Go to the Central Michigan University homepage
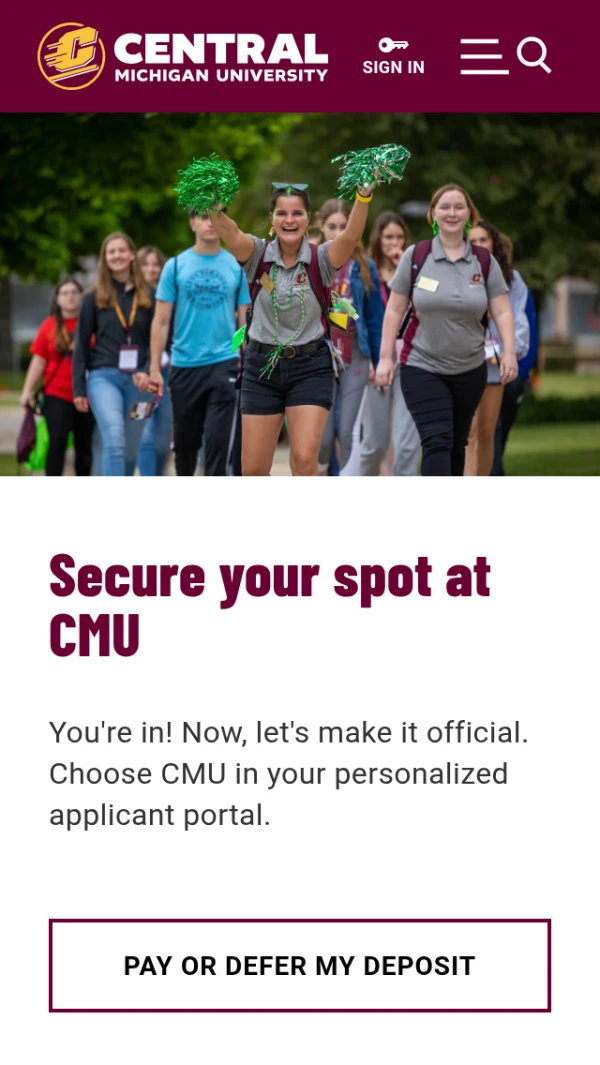This screenshot has width=600, height=1065. [183, 56]
